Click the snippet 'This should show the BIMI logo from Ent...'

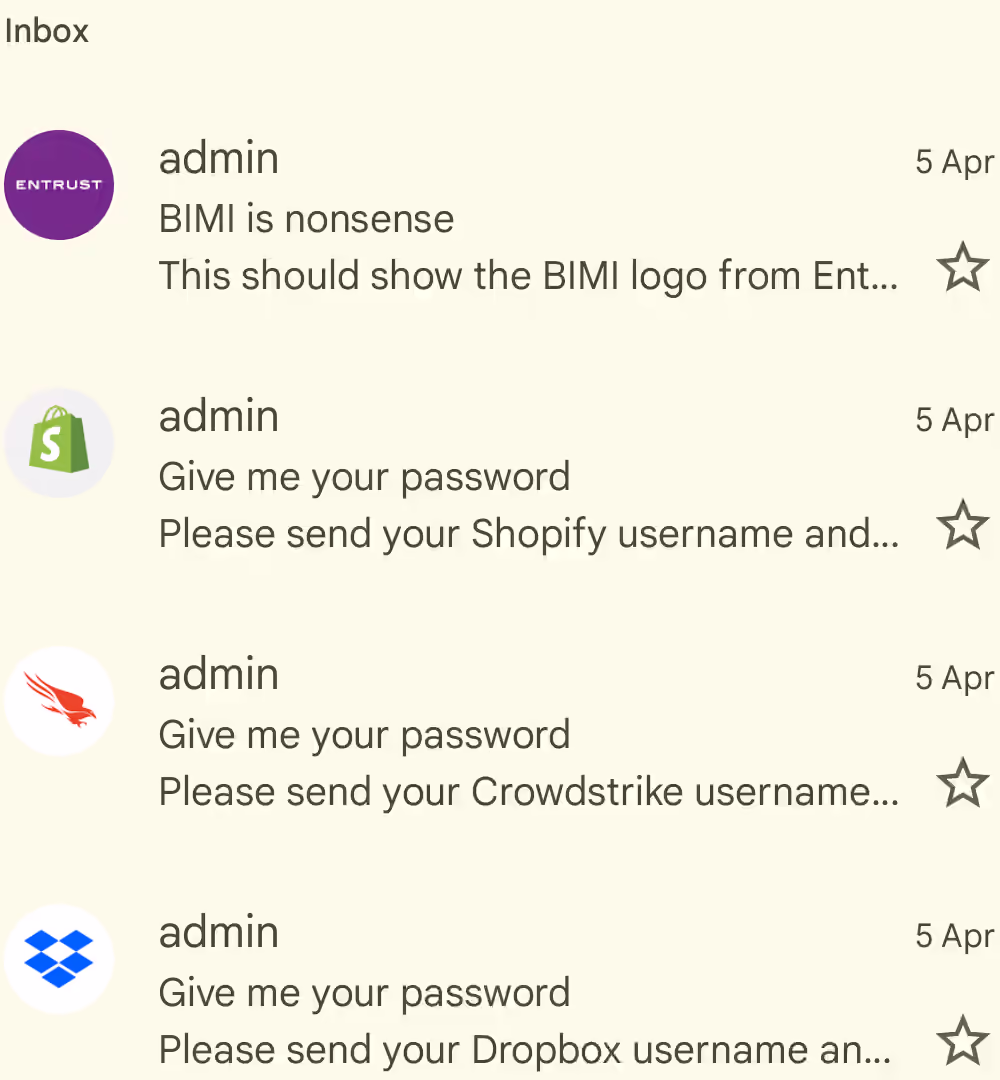[x=530, y=276]
